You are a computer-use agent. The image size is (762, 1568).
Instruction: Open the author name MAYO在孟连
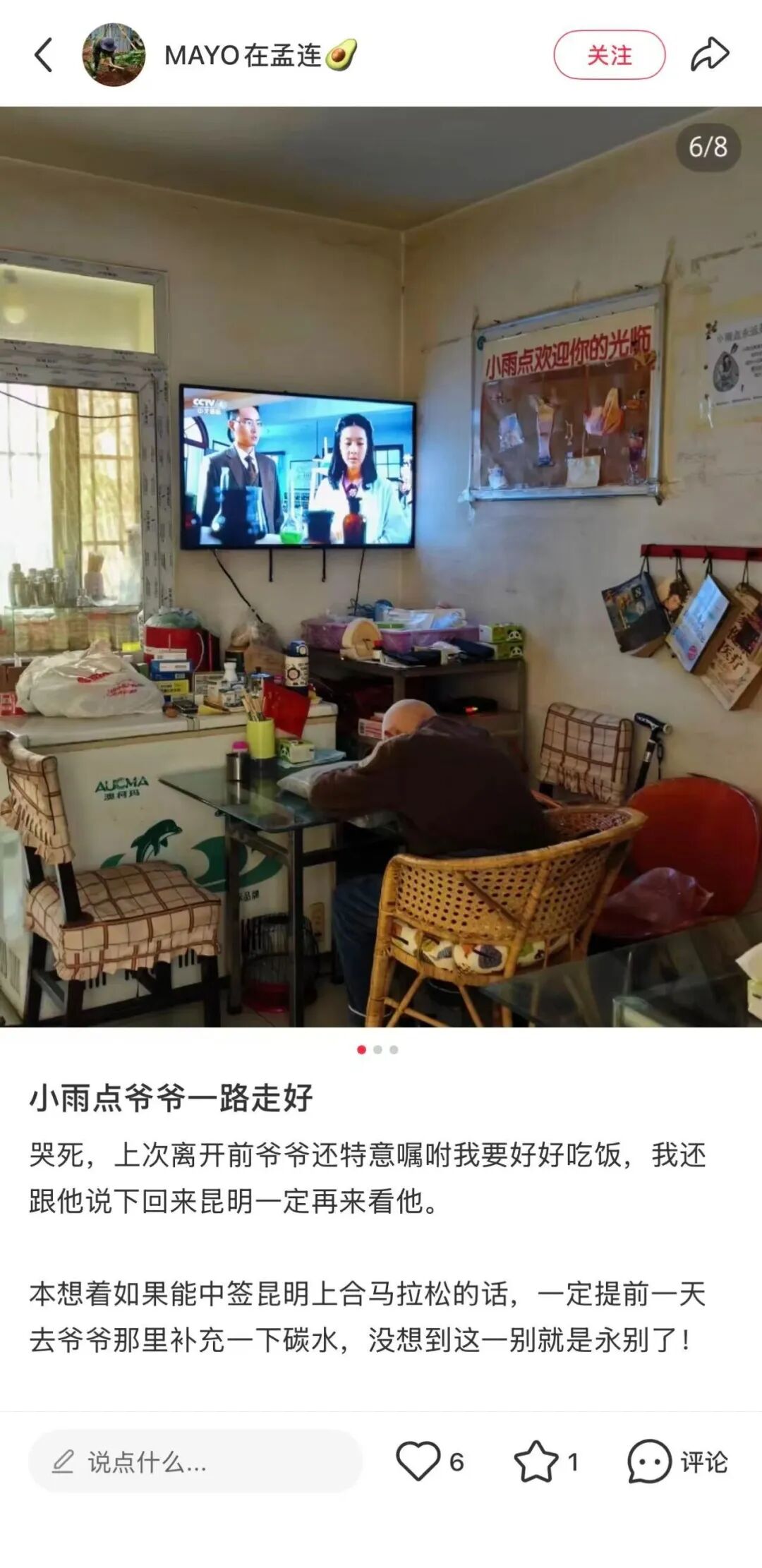click(x=243, y=55)
